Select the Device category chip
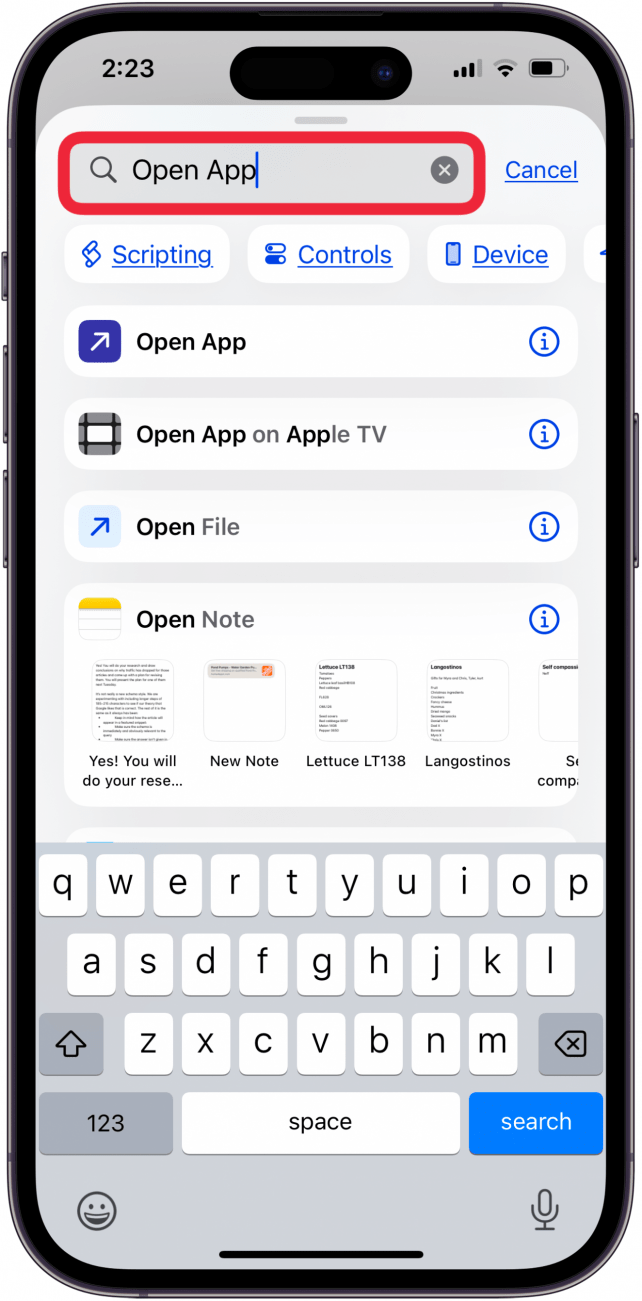The width and height of the screenshot is (642, 1301). coord(496,255)
